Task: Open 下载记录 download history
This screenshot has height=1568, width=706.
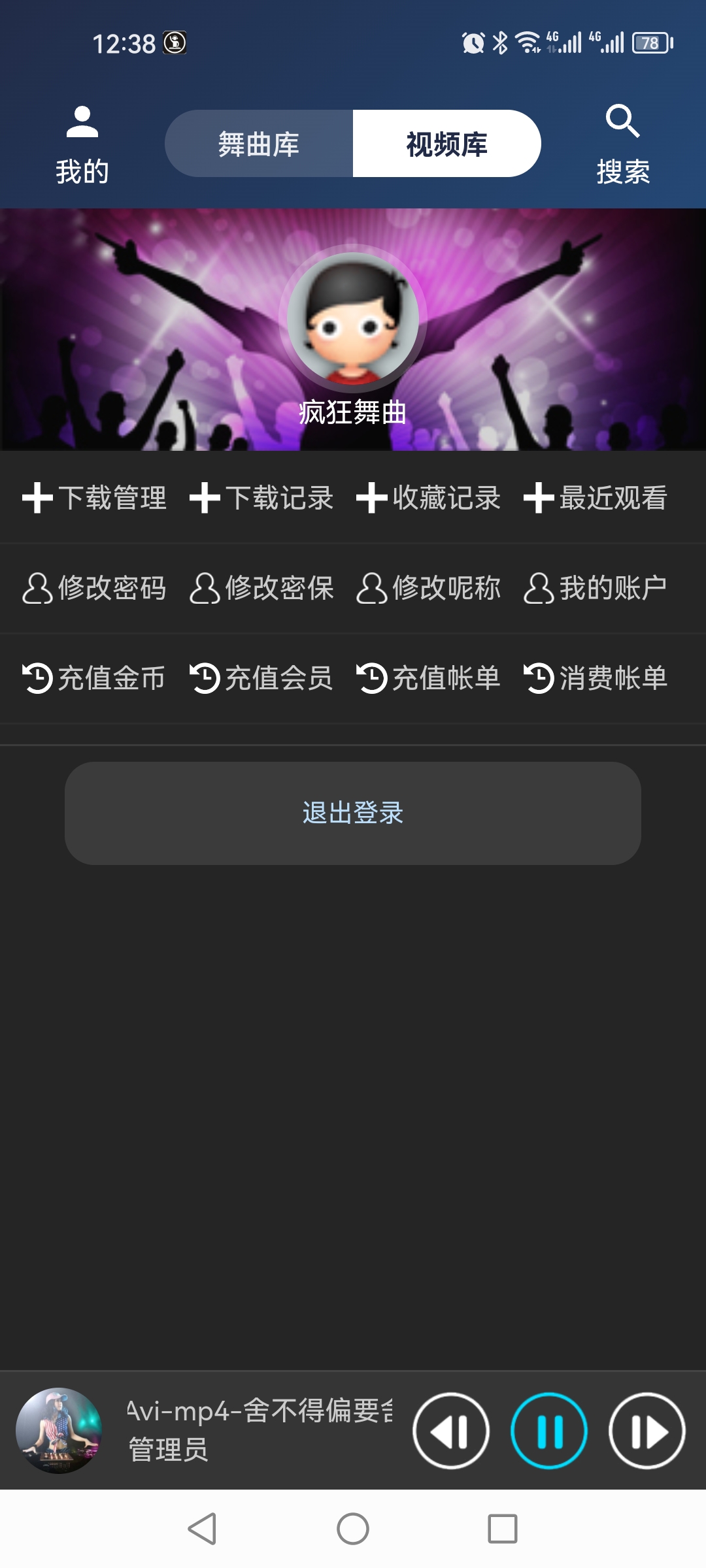Action: (x=262, y=498)
